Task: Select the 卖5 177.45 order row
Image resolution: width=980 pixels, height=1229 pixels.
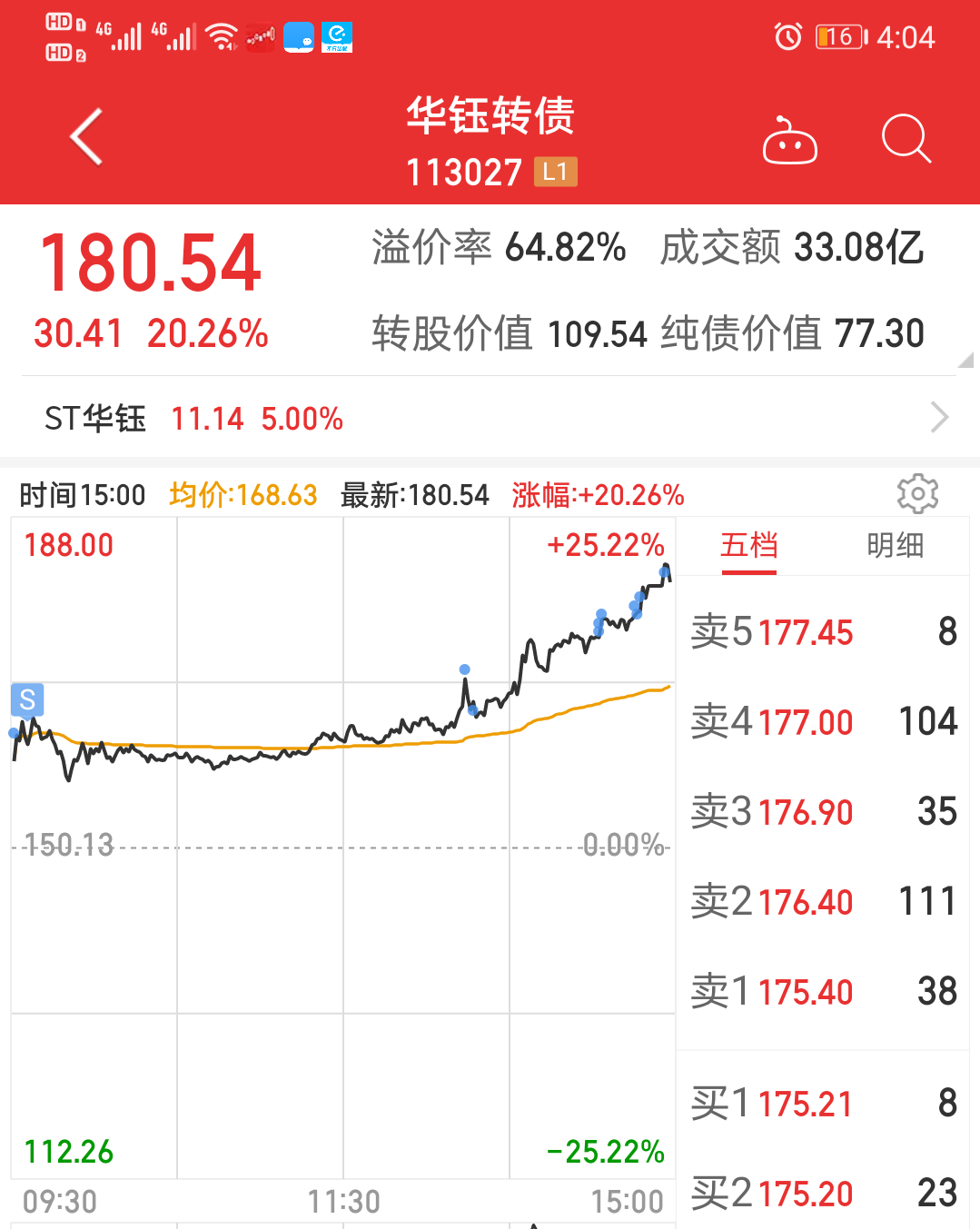Action: coord(823,632)
